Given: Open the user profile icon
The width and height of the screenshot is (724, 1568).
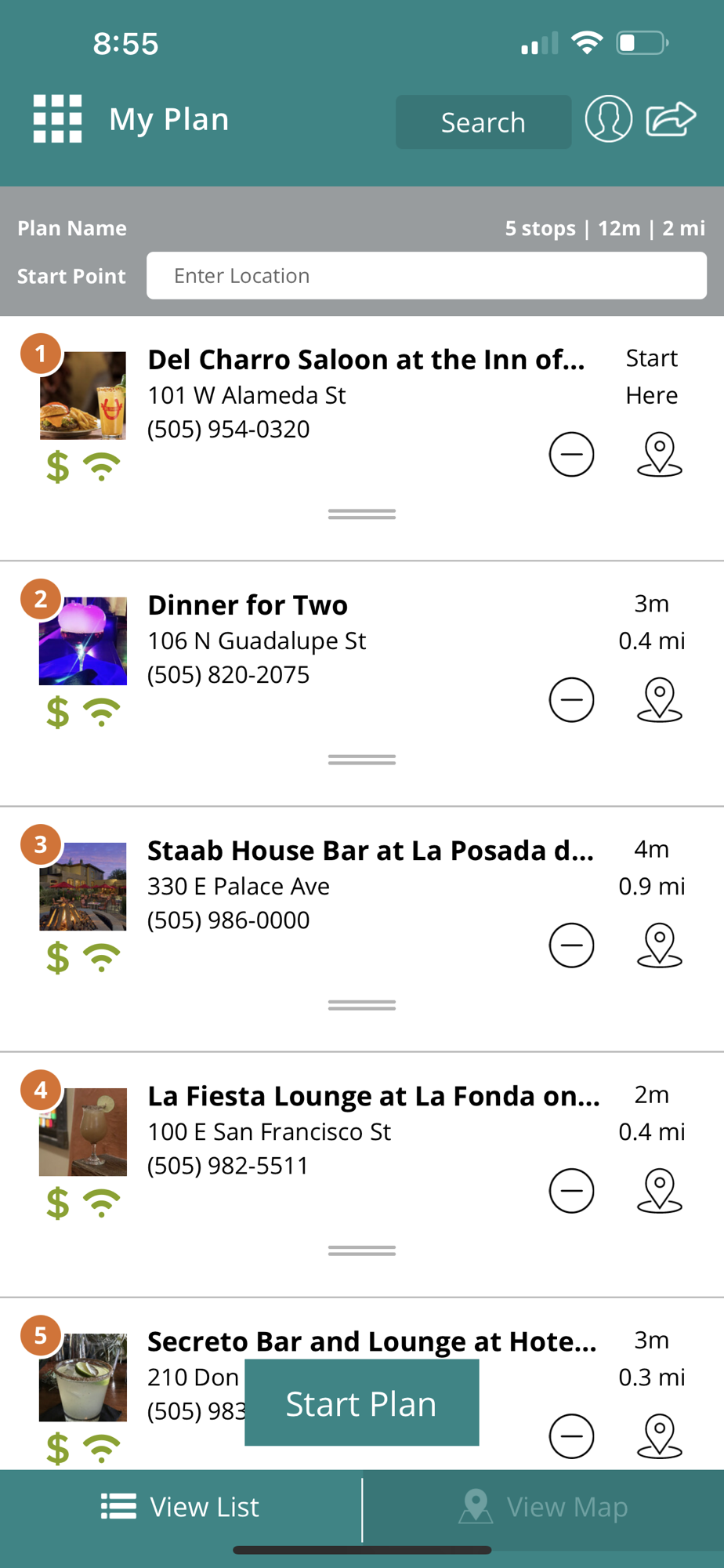Looking at the screenshot, I should pos(608,119).
